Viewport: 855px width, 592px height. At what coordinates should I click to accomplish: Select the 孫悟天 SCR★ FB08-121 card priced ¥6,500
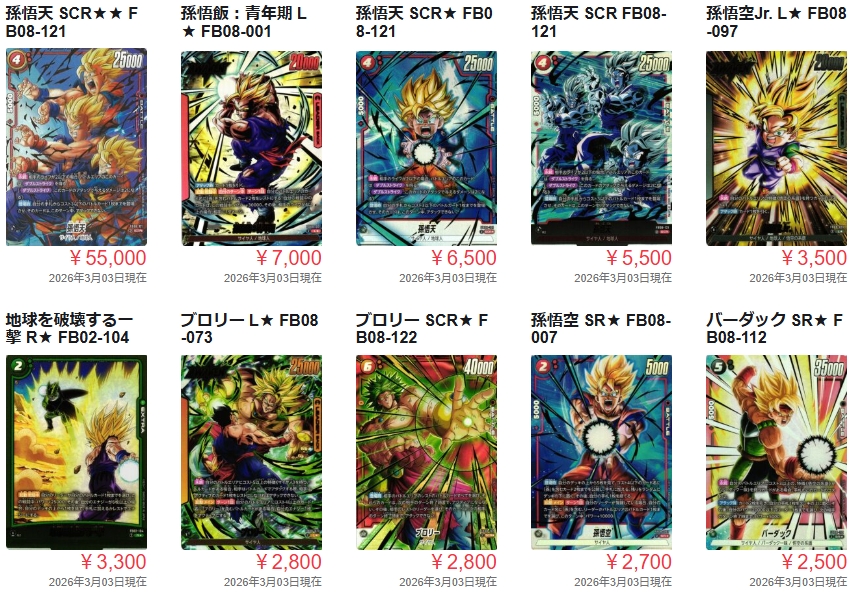tap(426, 147)
